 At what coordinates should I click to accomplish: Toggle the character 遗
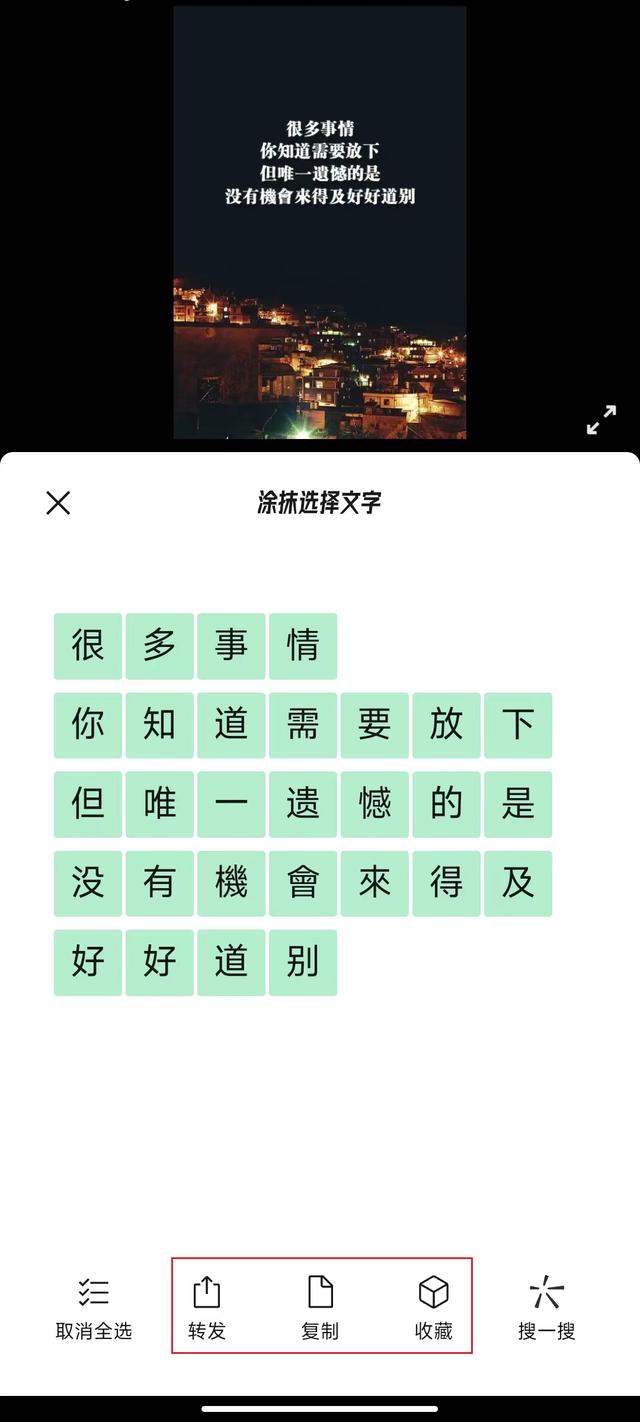click(303, 804)
